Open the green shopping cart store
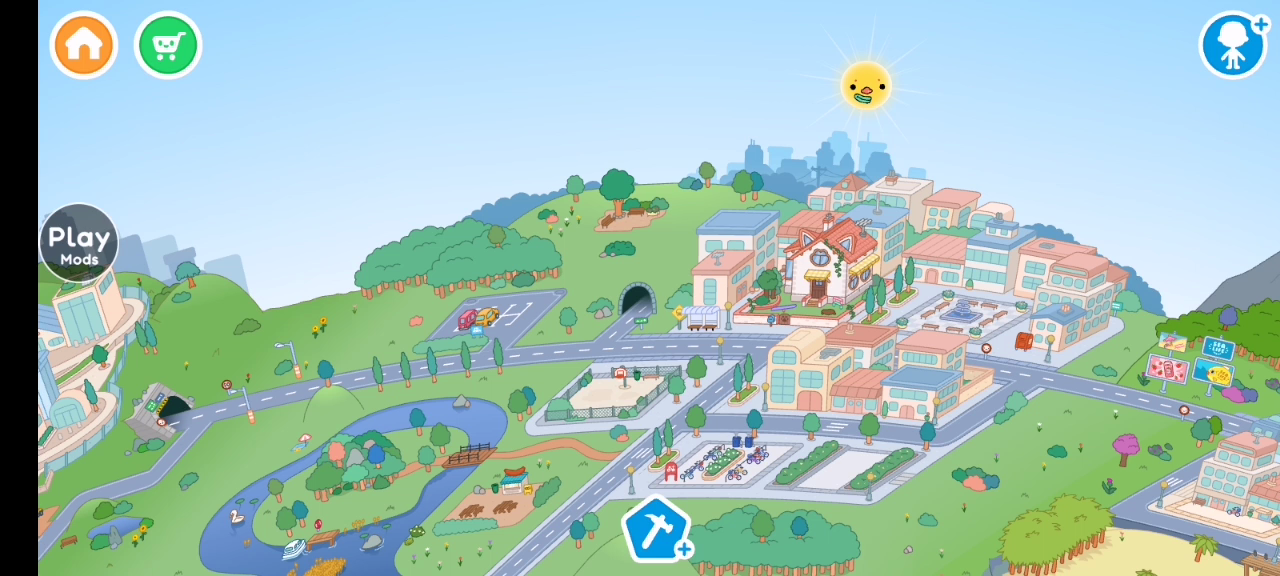Screen dimensions: 1280x576 pos(168,45)
